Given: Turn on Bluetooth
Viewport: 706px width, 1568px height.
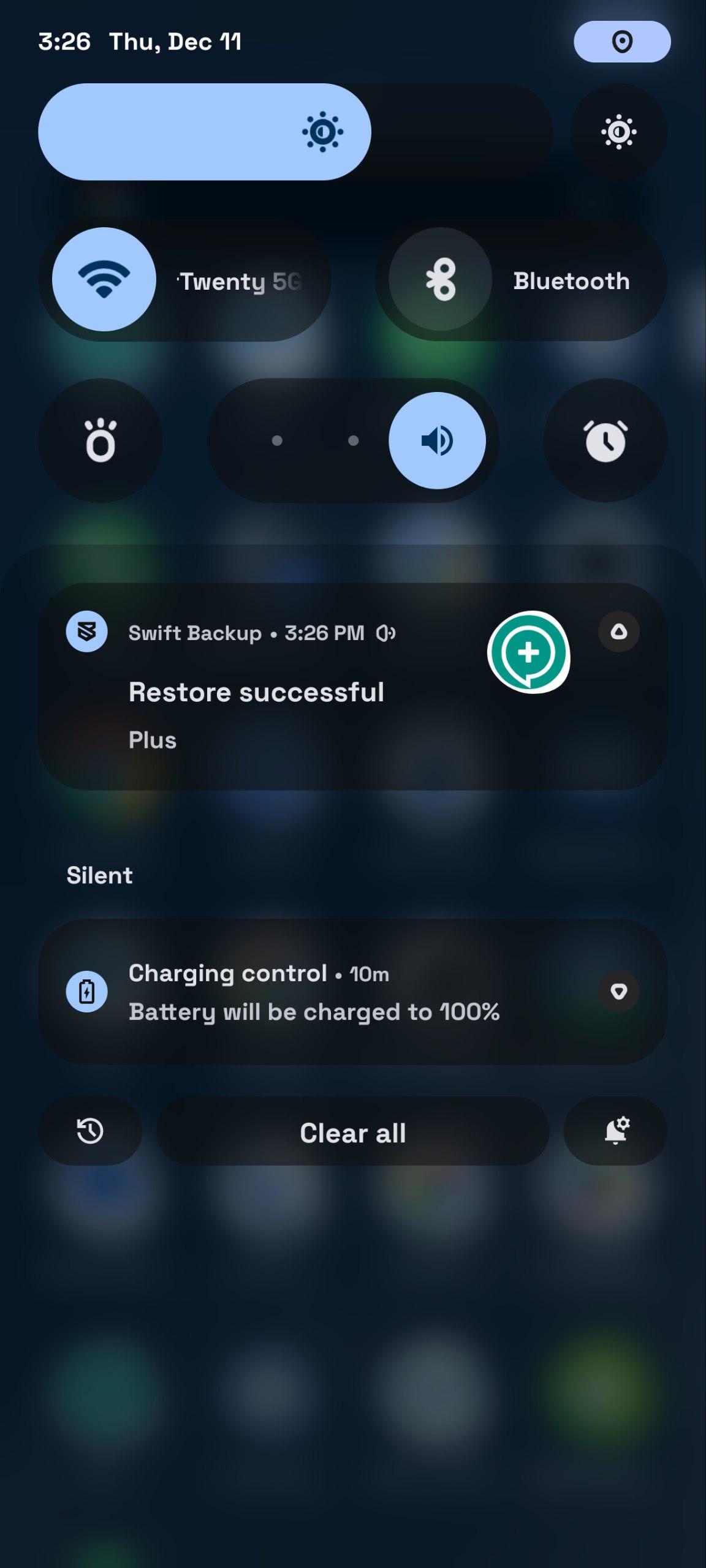Looking at the screenshot, I should [440, 280].
